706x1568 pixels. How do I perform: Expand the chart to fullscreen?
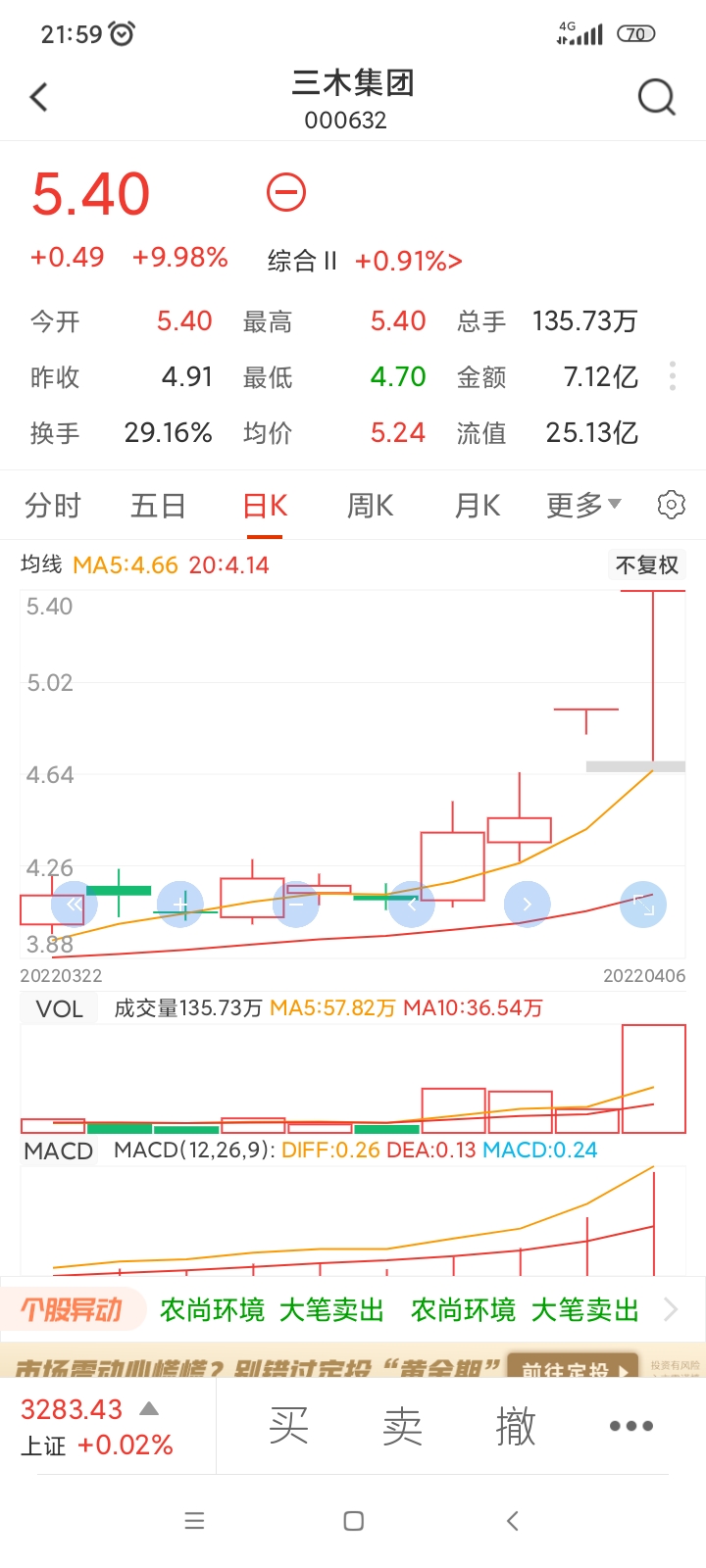pyautogui.click(x=643, y=905)
